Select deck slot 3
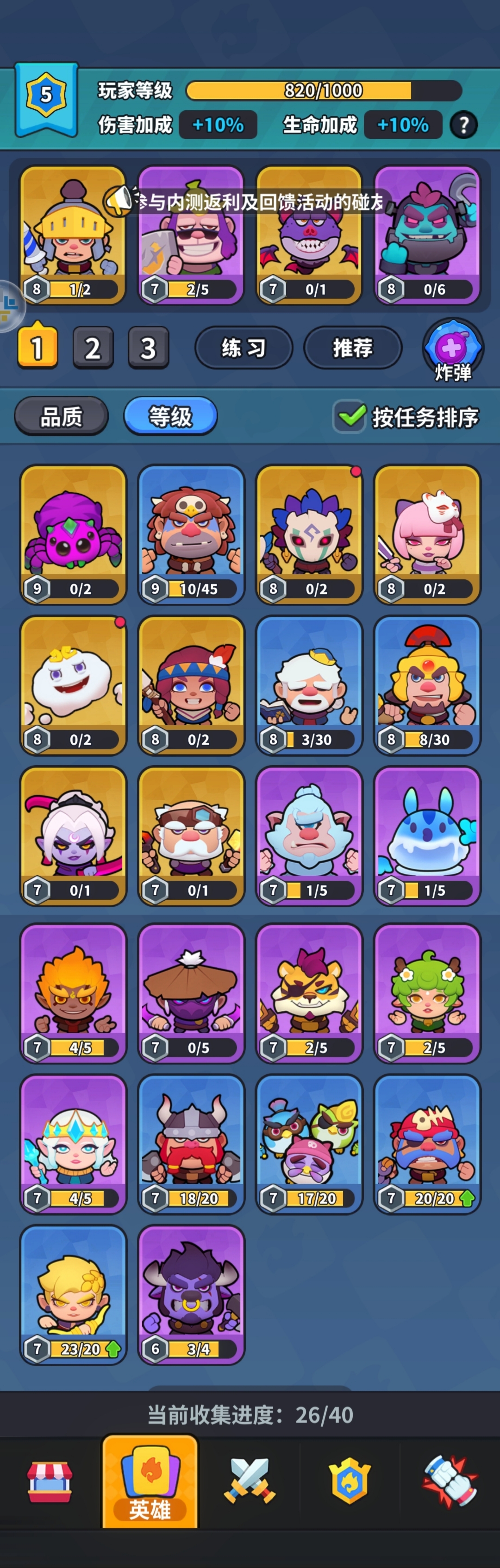 click(148, 348)
